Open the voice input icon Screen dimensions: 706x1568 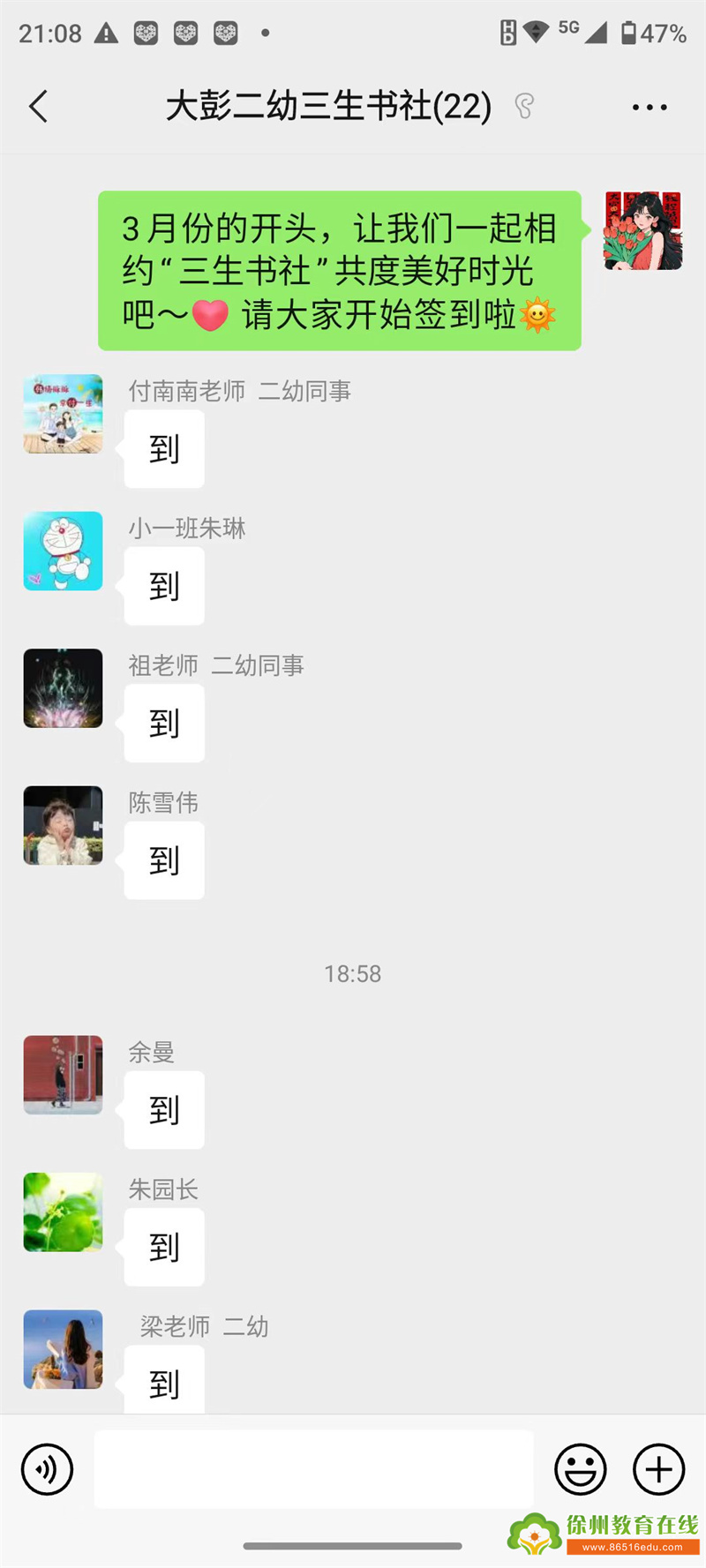tap(46, 1469)
